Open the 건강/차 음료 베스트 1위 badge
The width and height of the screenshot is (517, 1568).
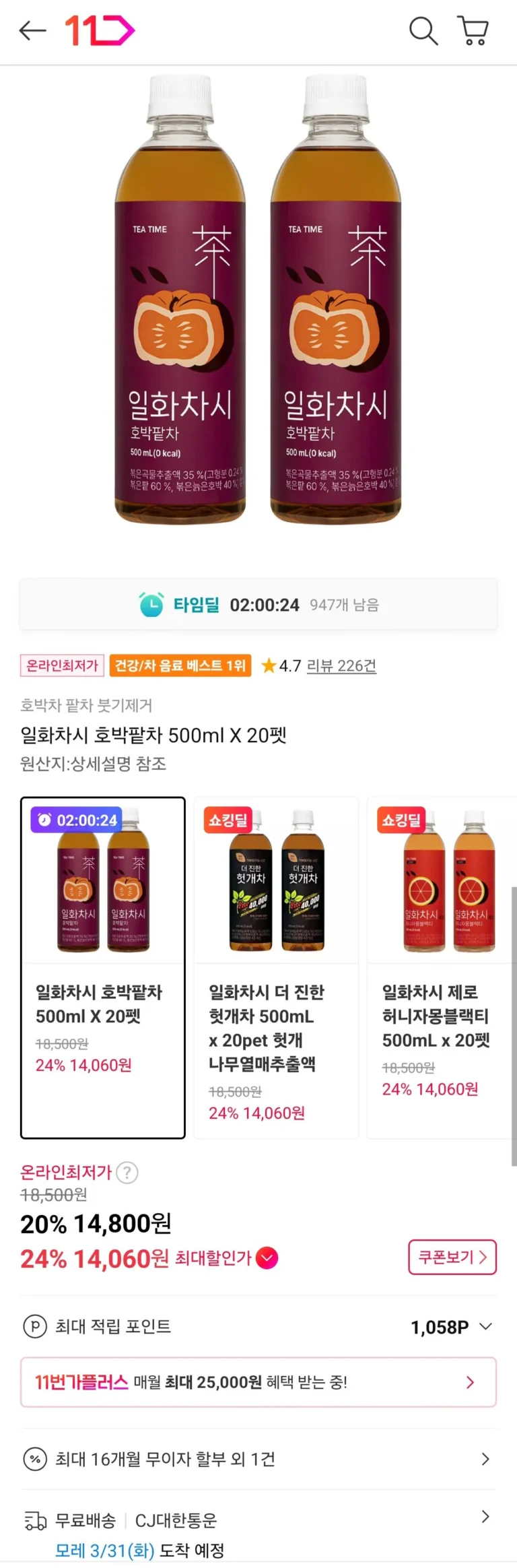click(x=180, y=665)
